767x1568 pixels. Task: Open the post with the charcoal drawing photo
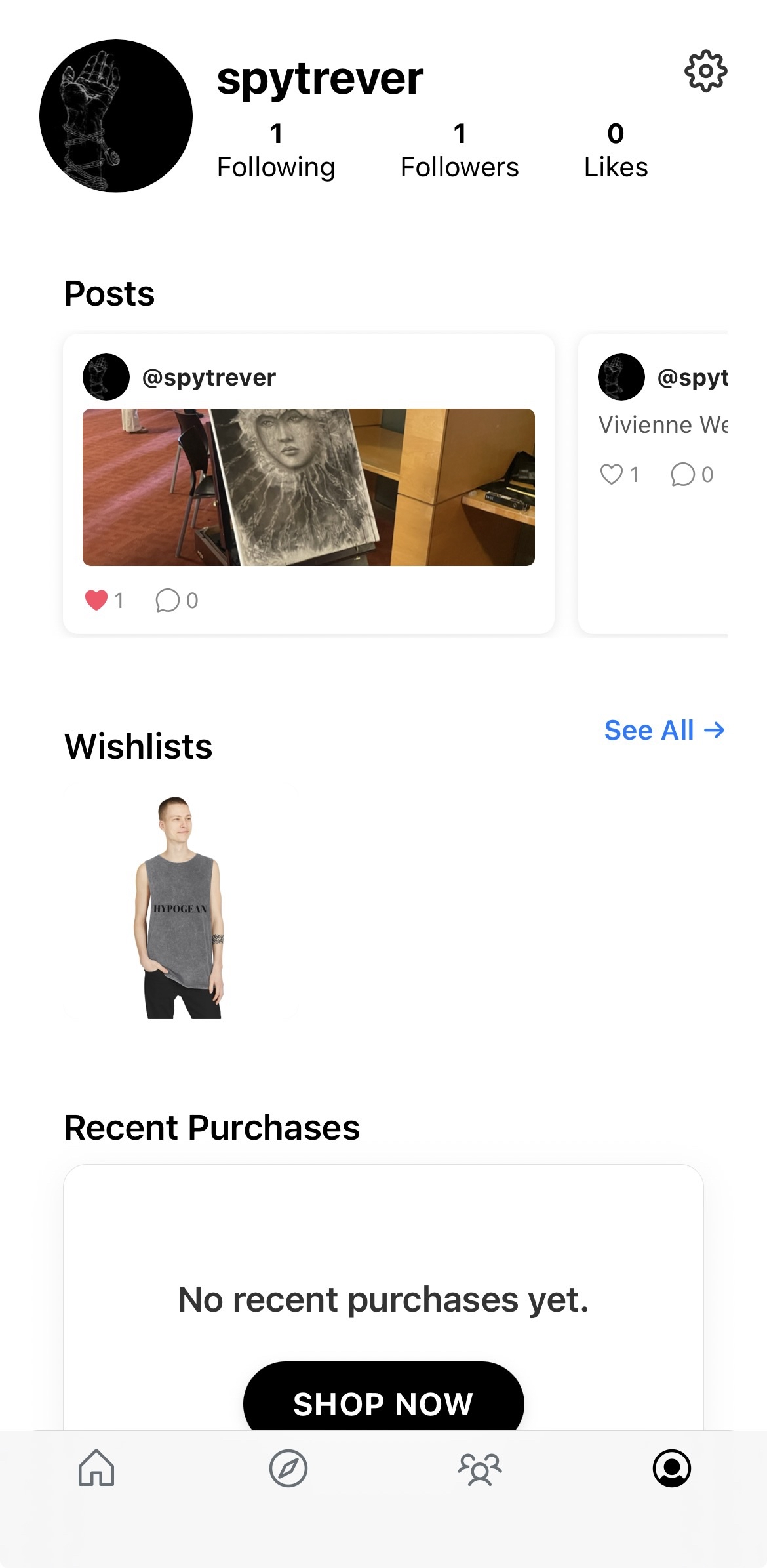tap(308, 487)
